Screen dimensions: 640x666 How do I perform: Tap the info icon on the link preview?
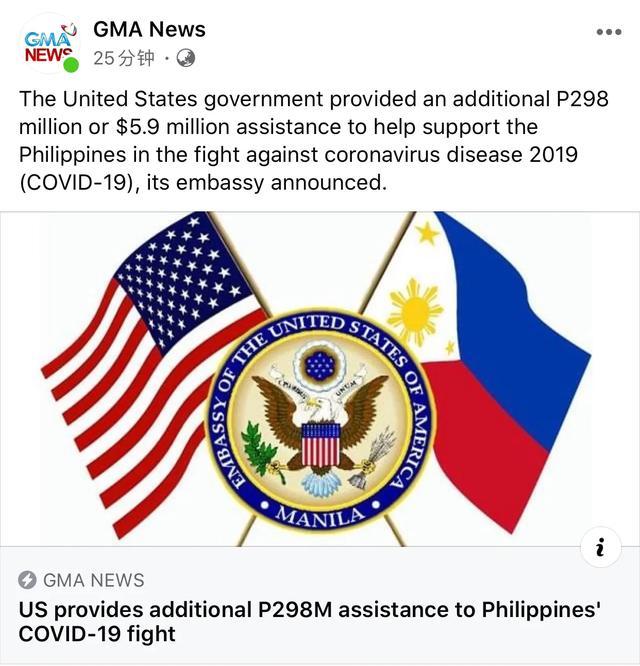pyautogui.click(x=600, y=547)
